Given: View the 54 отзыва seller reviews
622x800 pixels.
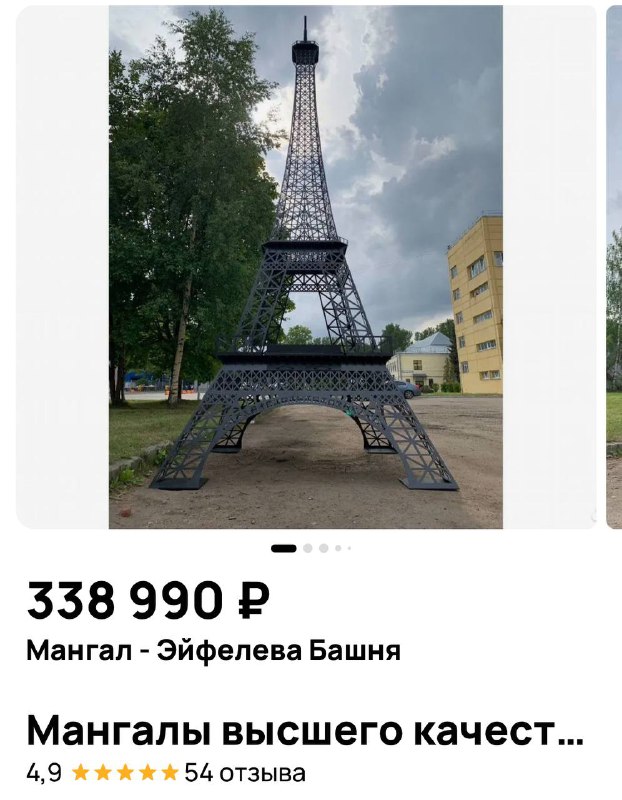Looking at the screenshot, I should [245, 773].
